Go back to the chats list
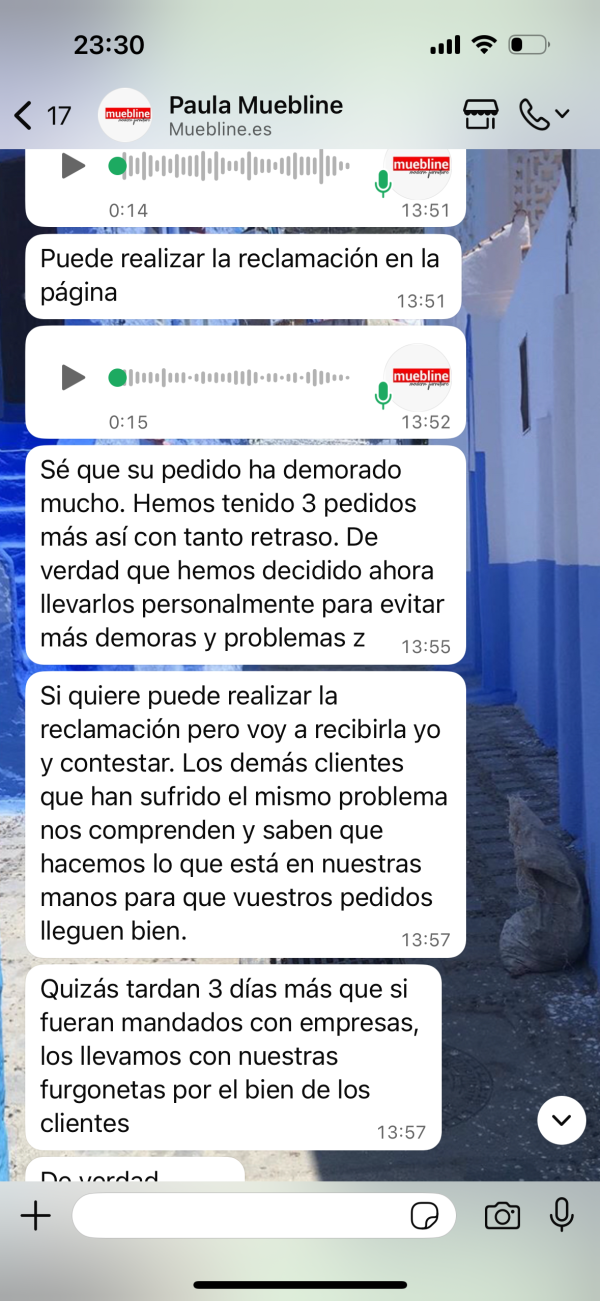This screenshot has height=1301, width=600. pos(24,116)
